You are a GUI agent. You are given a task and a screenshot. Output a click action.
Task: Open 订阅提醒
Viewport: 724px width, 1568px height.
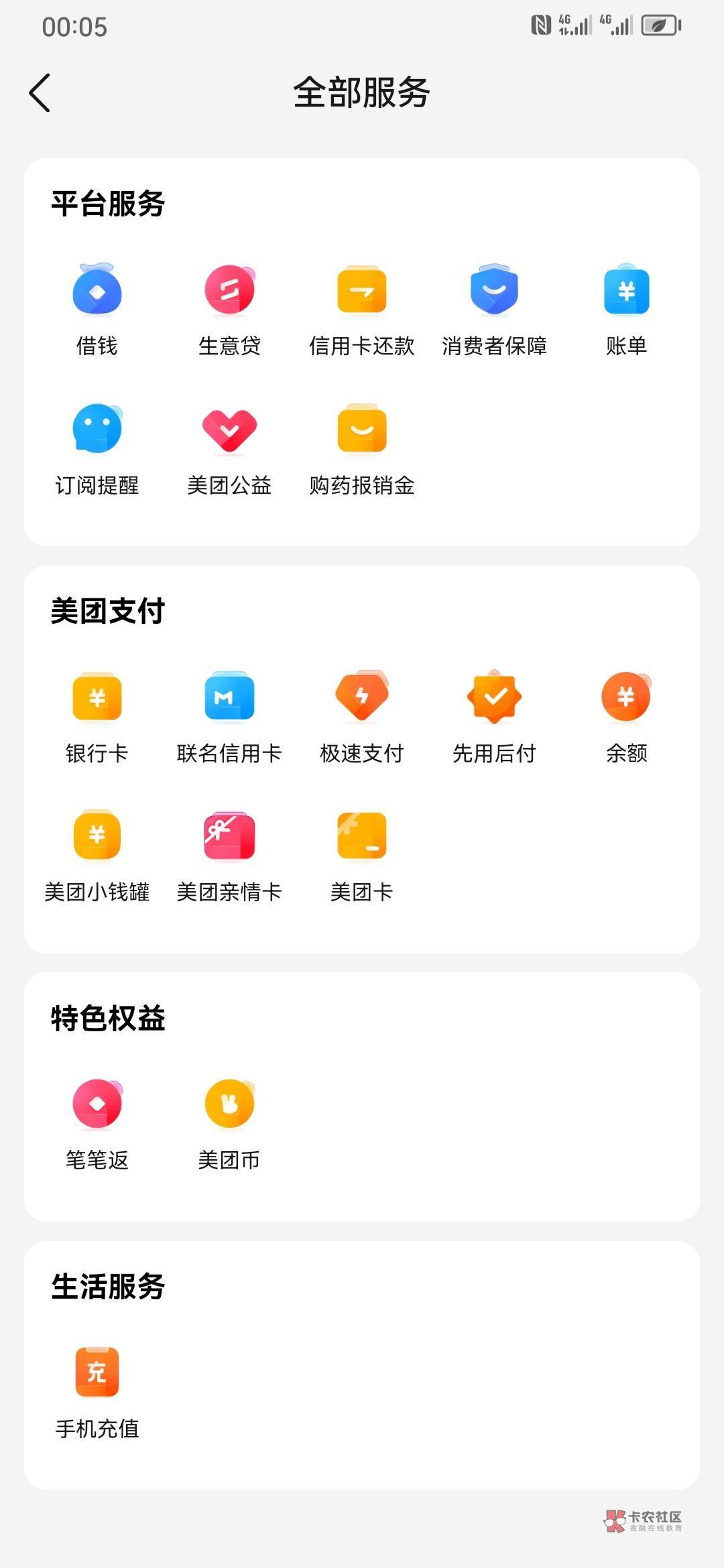97,449
